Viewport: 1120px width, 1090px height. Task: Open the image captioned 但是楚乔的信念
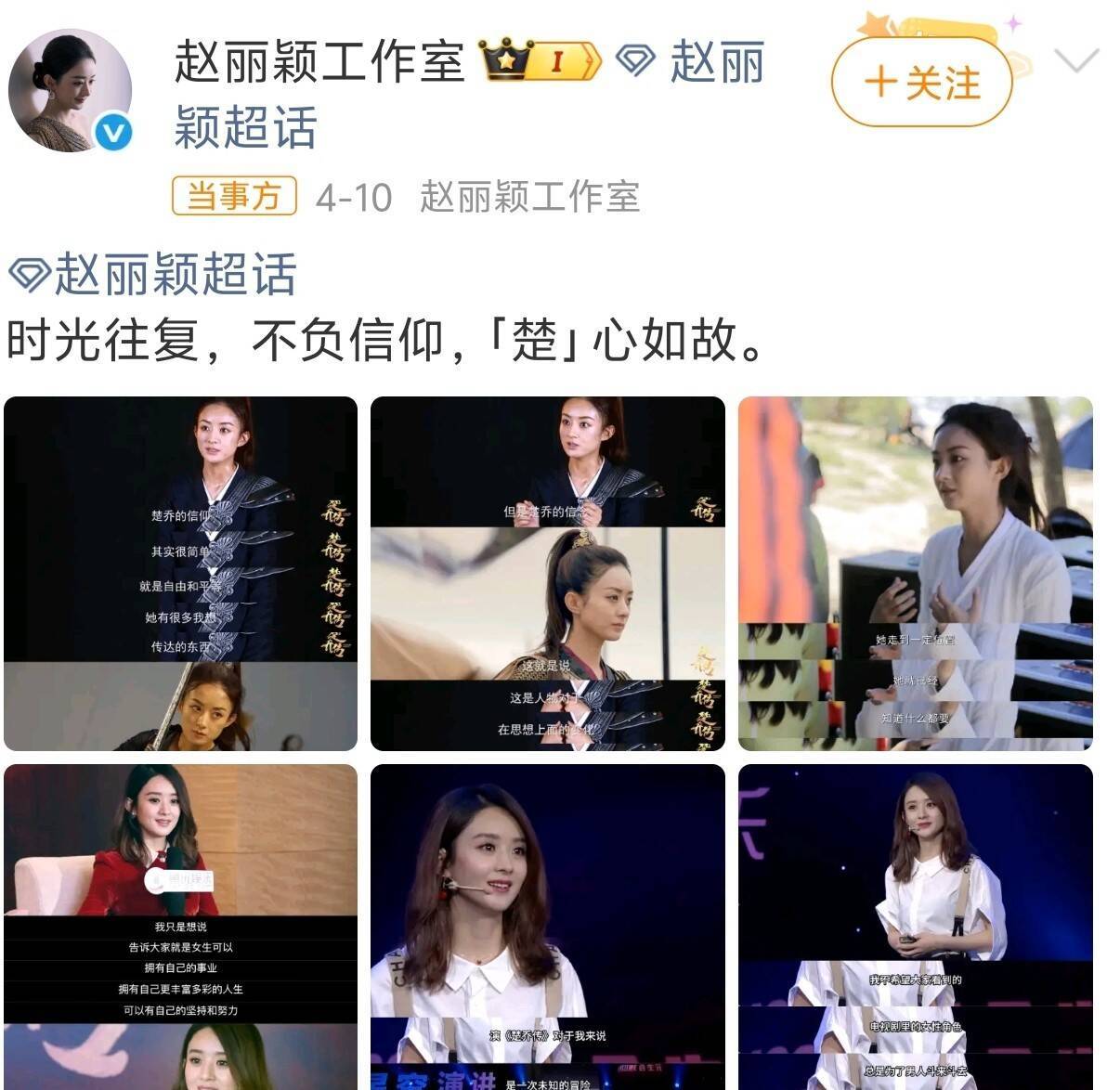(x=547, y=573)
